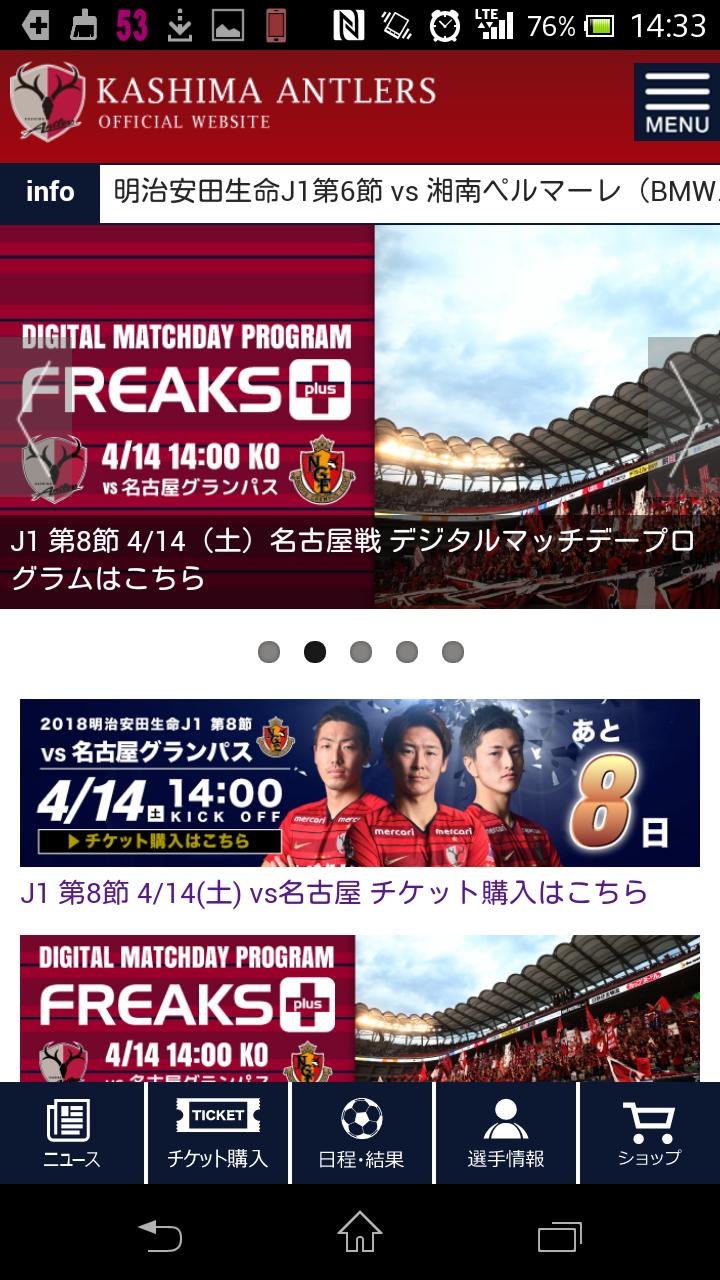Open the vs 名古屋グランパス ticket banner
Screen dimensions: 720x1280
coord(360,782)
